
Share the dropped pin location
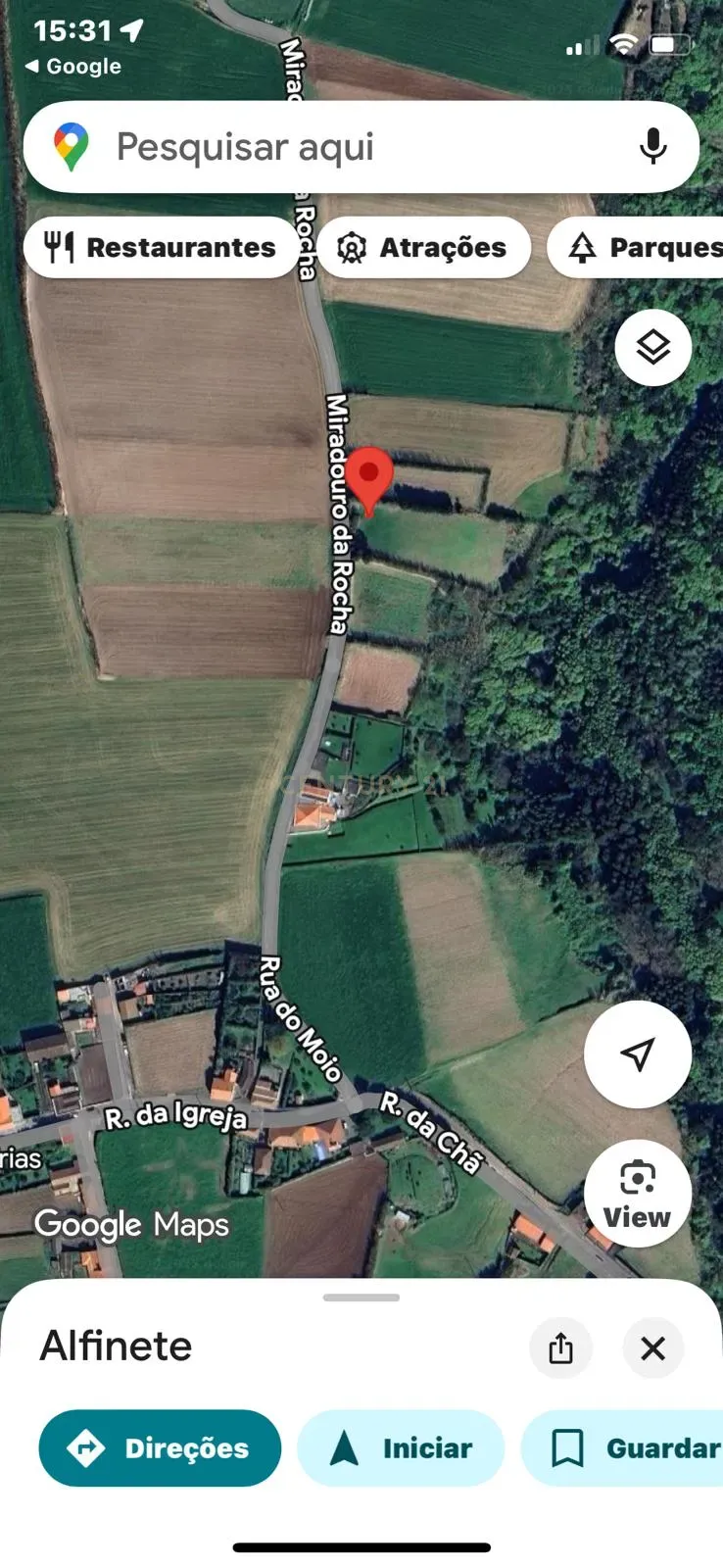tap(560, 1348)
